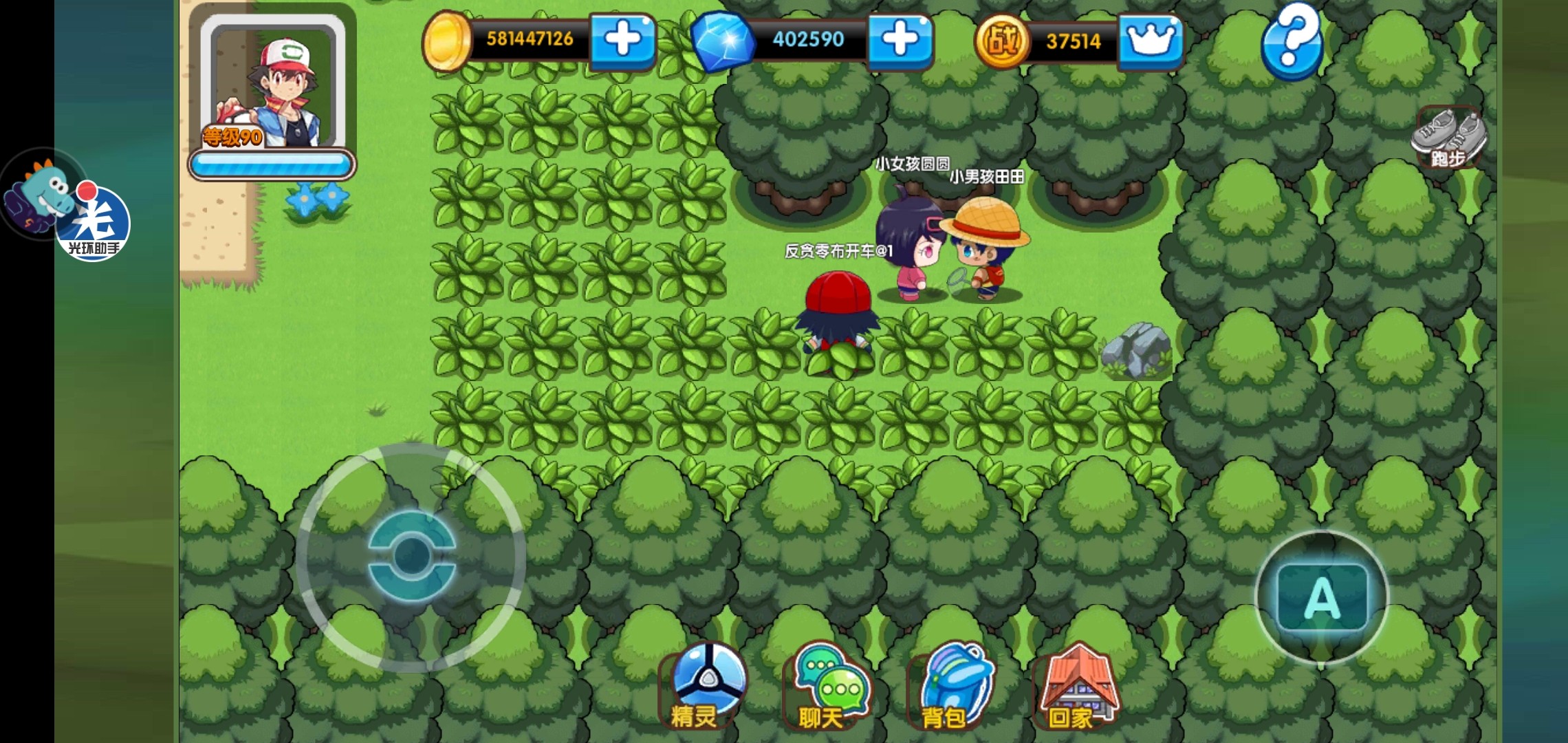Open the crown ranking button
This screenshot has width=1568, height=743.
[x=1150, y=41]
